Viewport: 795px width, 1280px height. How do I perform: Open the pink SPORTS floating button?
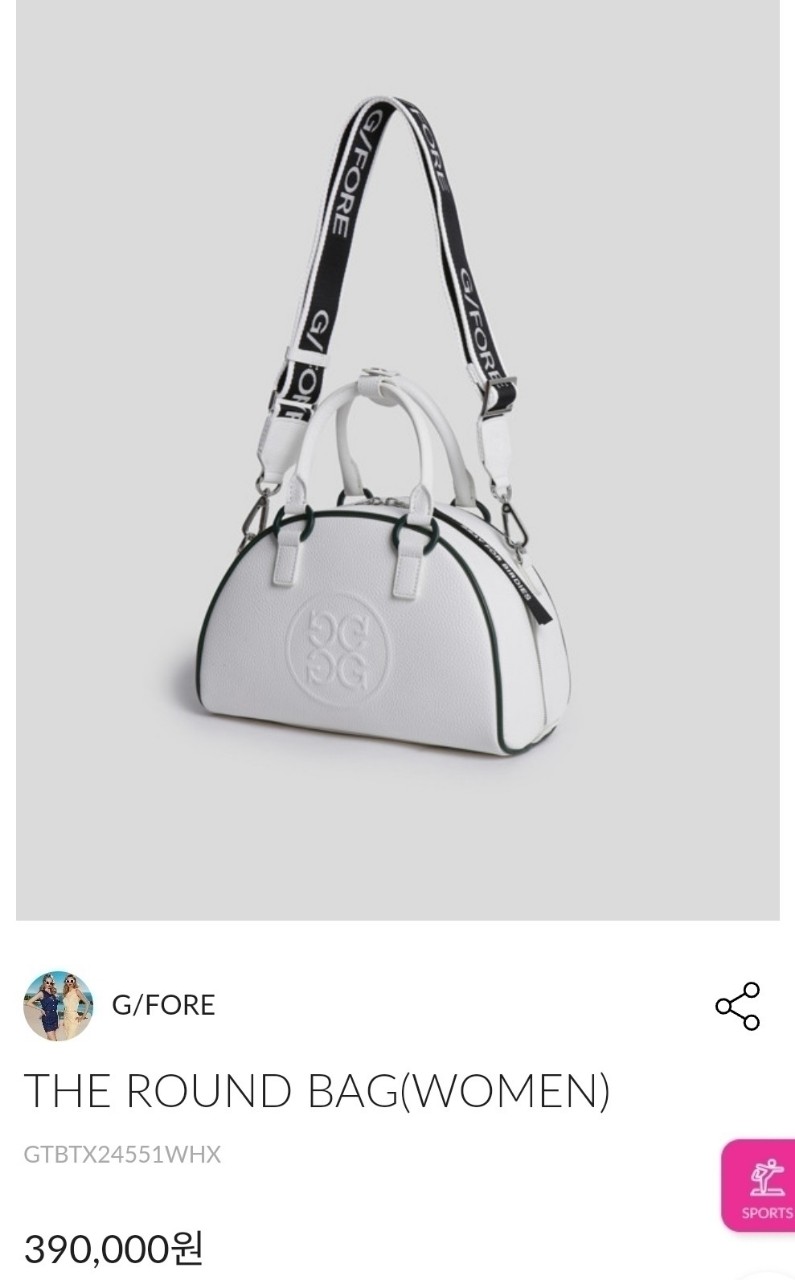[x=759, y=1185]
